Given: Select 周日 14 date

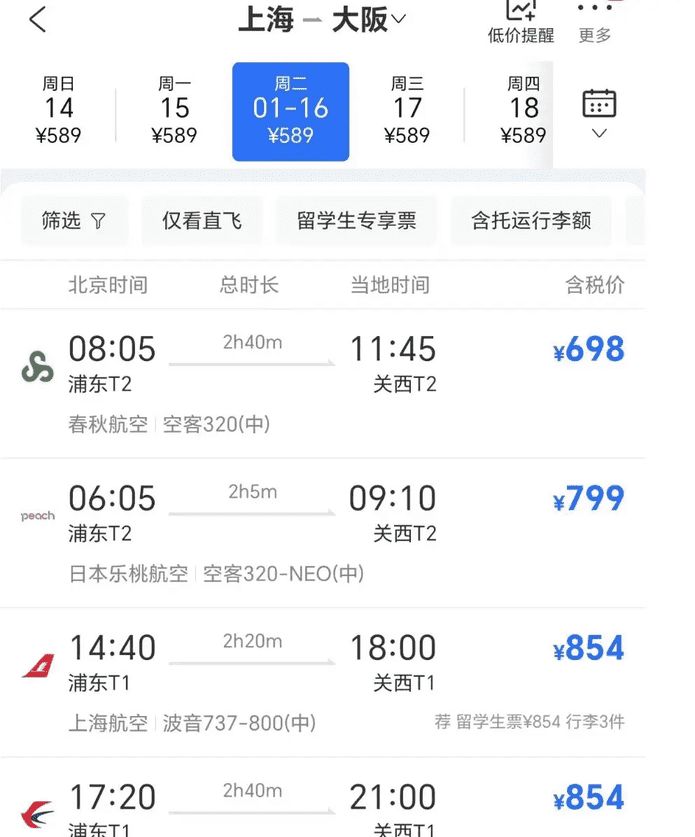Looking at the screenshot, I should [x=58, y=110].
